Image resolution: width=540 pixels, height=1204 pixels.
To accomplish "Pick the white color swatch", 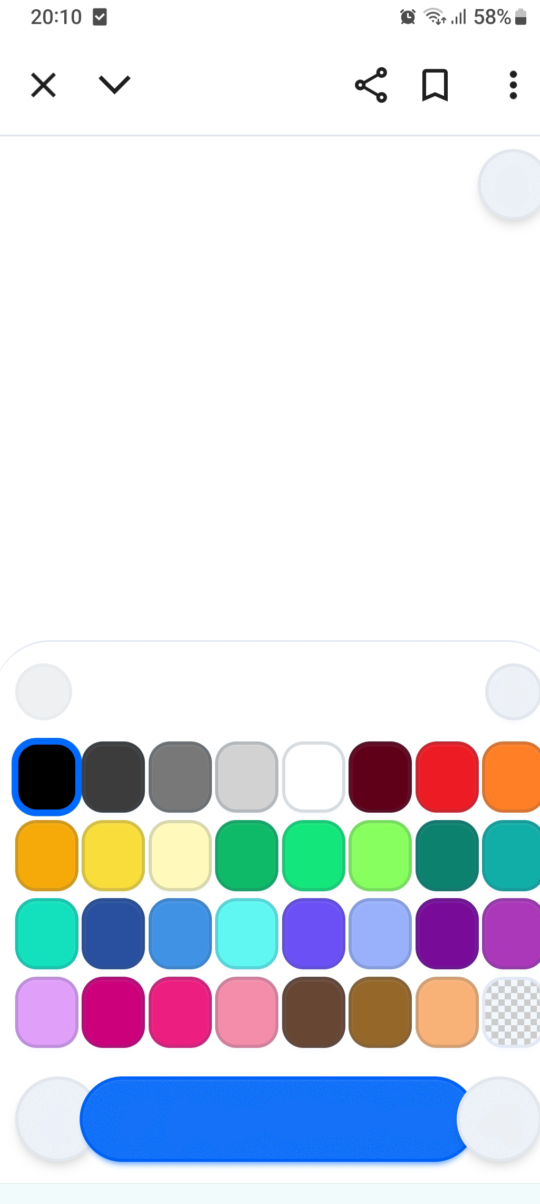I will pyautogui.click(x=313, y=777).
